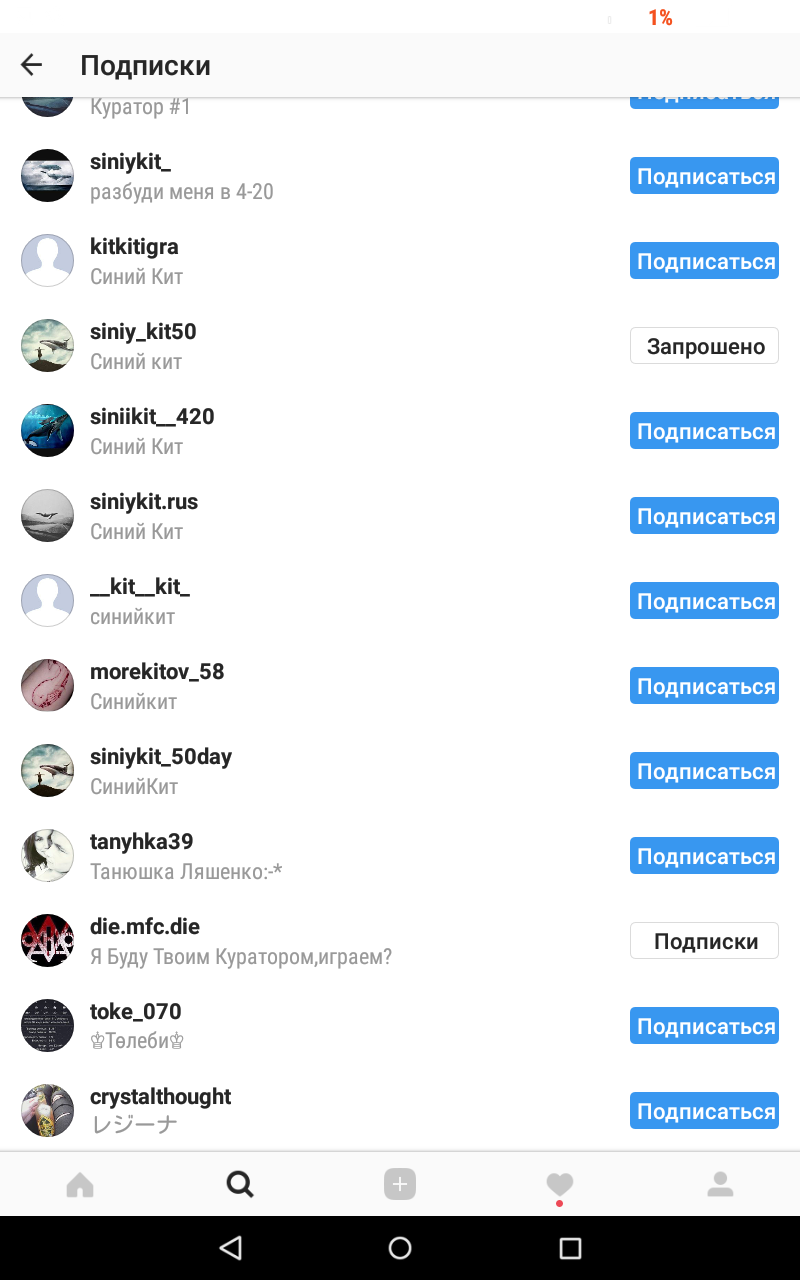Viewport: 800px width, 1280px height.
Task: Tap the Подписки button for die.mfc.die
Action: click(x=704, y=941)
